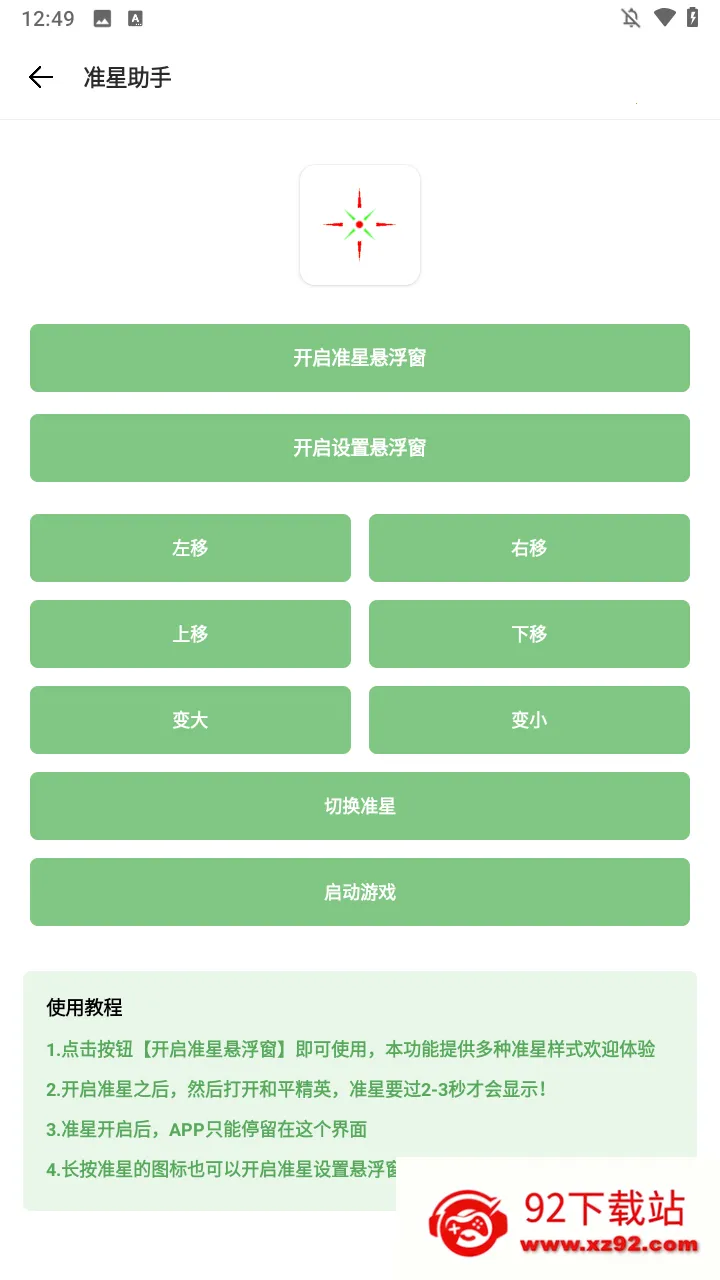Enlarge crosshair with 变大
Viewport: 720px width, 1280px height.
tap(190, 720)
